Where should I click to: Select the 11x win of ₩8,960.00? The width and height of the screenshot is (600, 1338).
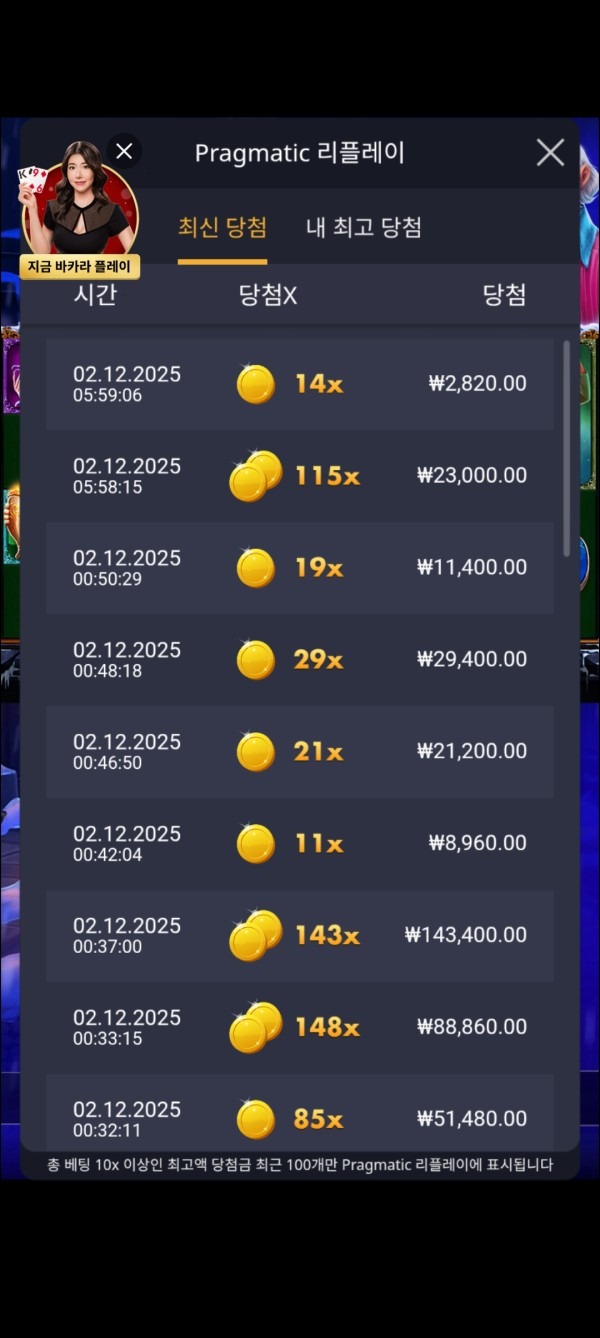[x=300, y=844]
